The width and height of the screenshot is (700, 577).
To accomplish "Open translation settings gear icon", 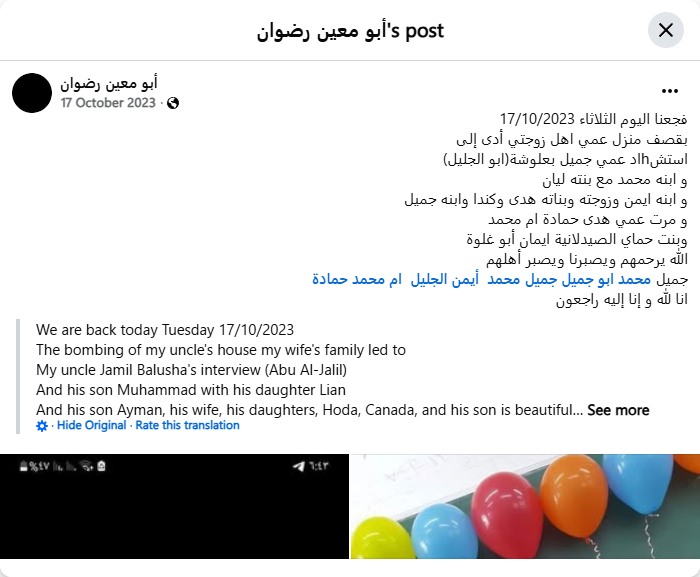I will pos(42,425).
